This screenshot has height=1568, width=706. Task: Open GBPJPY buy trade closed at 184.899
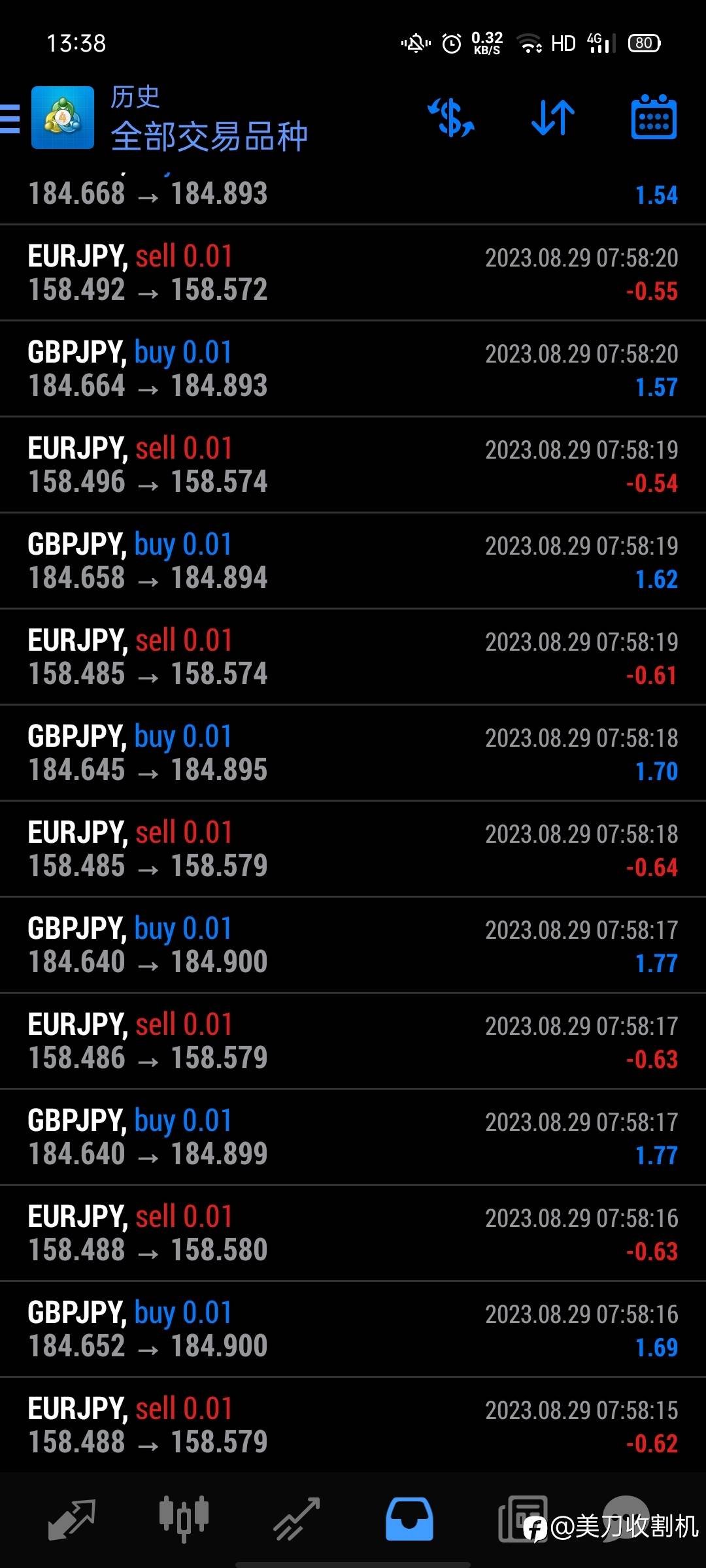pyautogui.click(x=353, y=1137)
